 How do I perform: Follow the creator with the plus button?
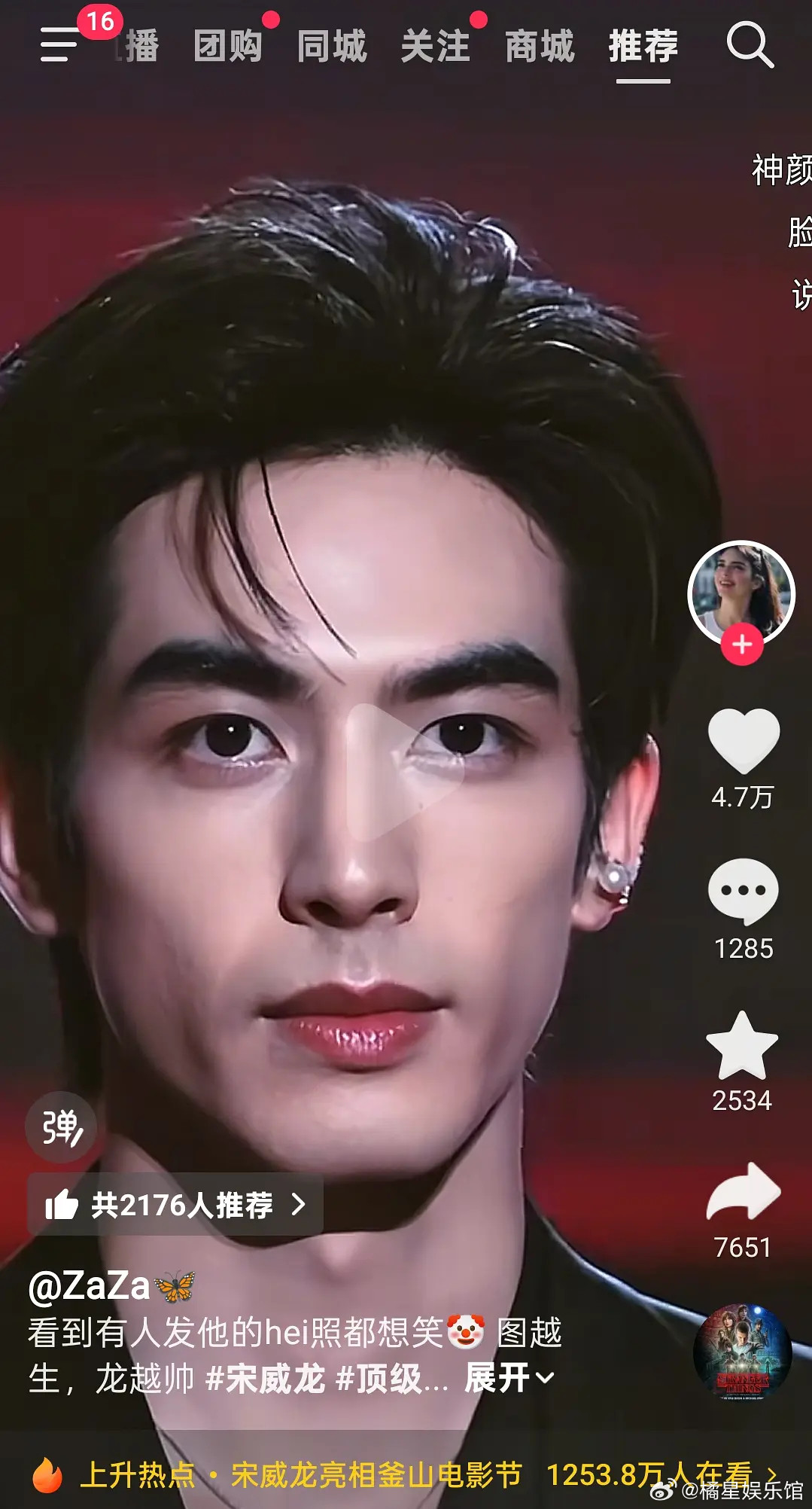[742, 645]
